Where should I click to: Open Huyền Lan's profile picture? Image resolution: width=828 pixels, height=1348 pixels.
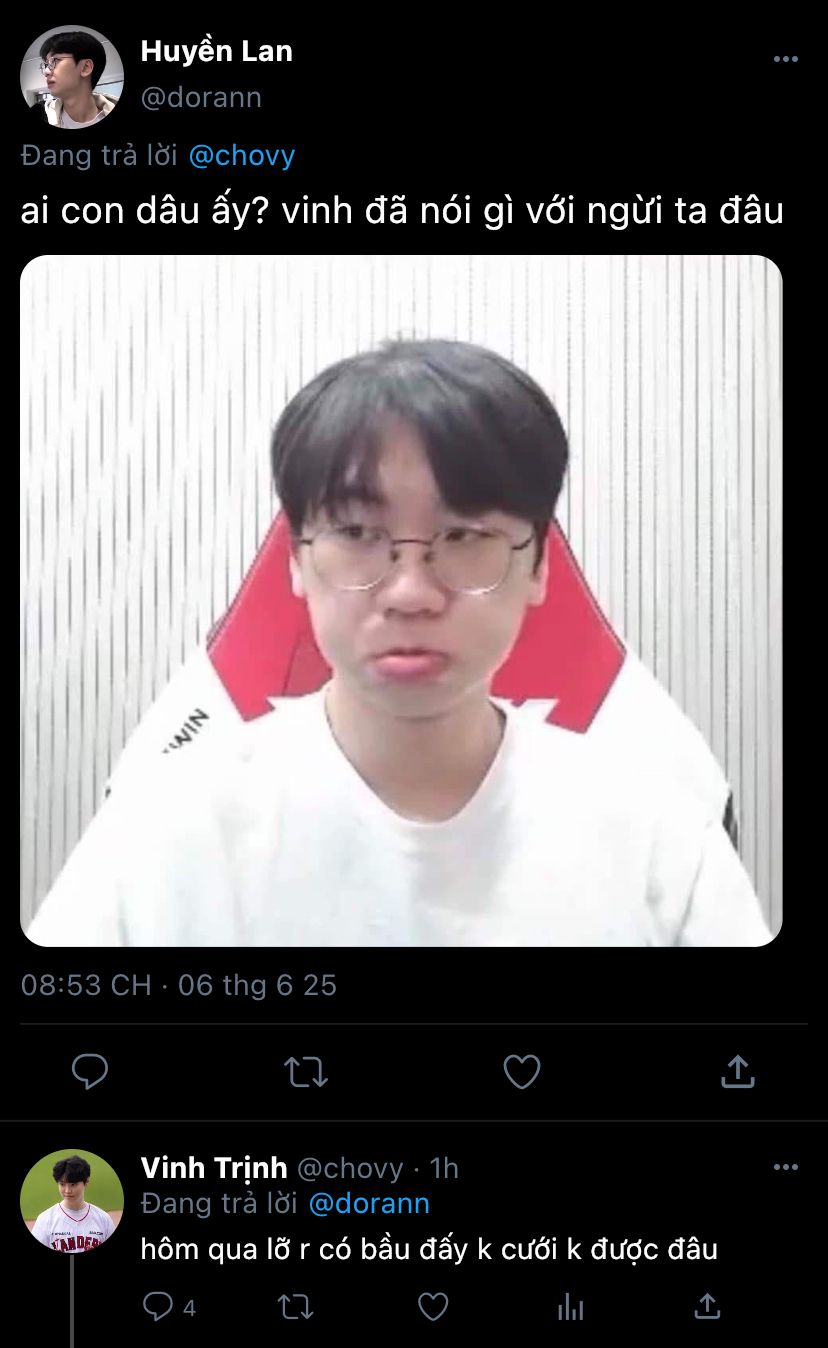[72, 77]
